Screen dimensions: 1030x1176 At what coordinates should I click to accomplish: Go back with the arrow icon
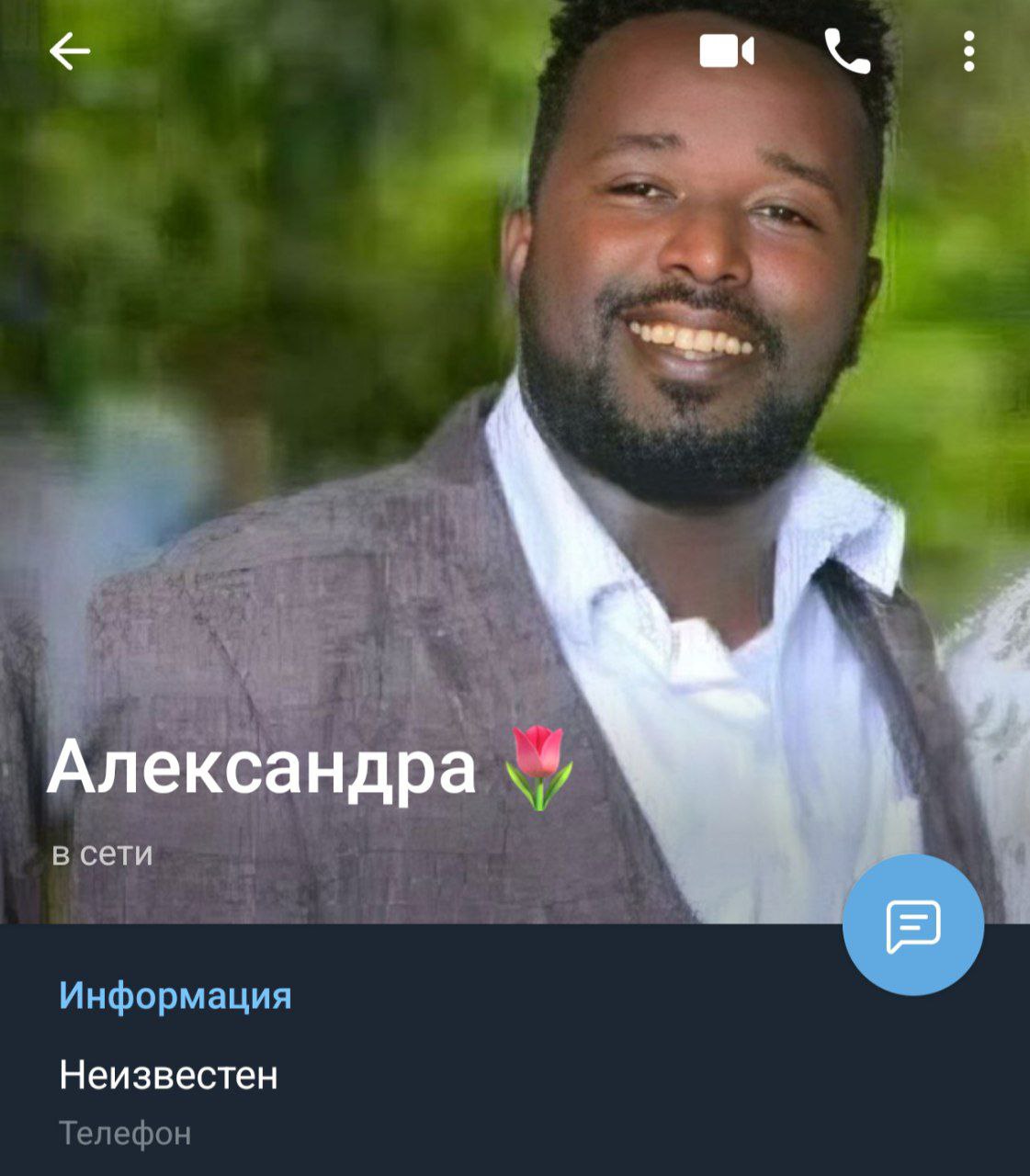point(69,51)
